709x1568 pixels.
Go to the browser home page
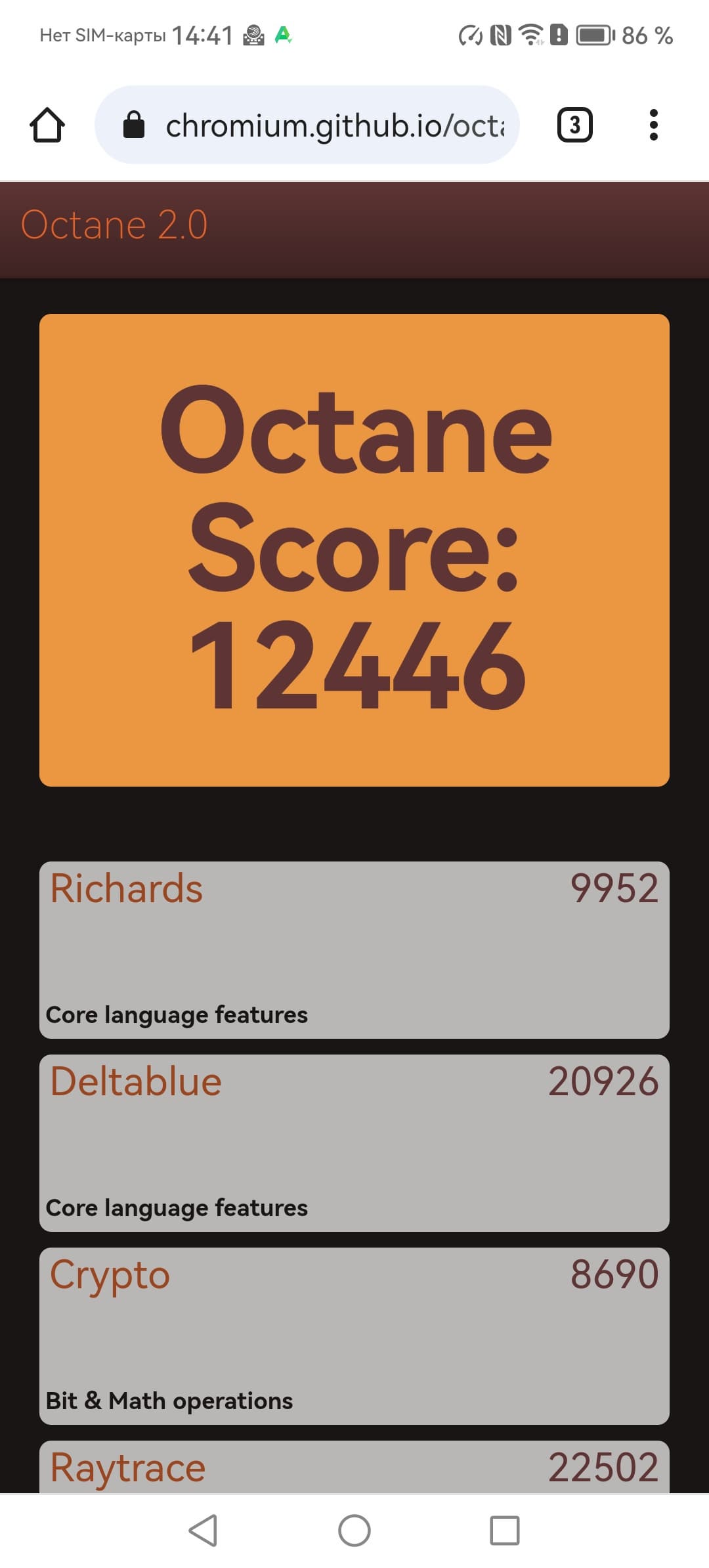pos(47,125)
